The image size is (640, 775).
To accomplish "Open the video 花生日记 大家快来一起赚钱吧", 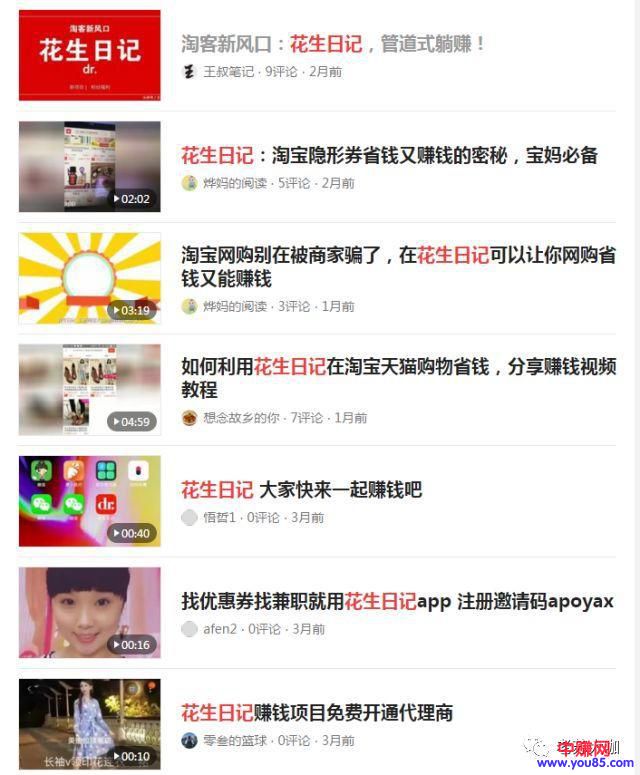I will [89, 501].
